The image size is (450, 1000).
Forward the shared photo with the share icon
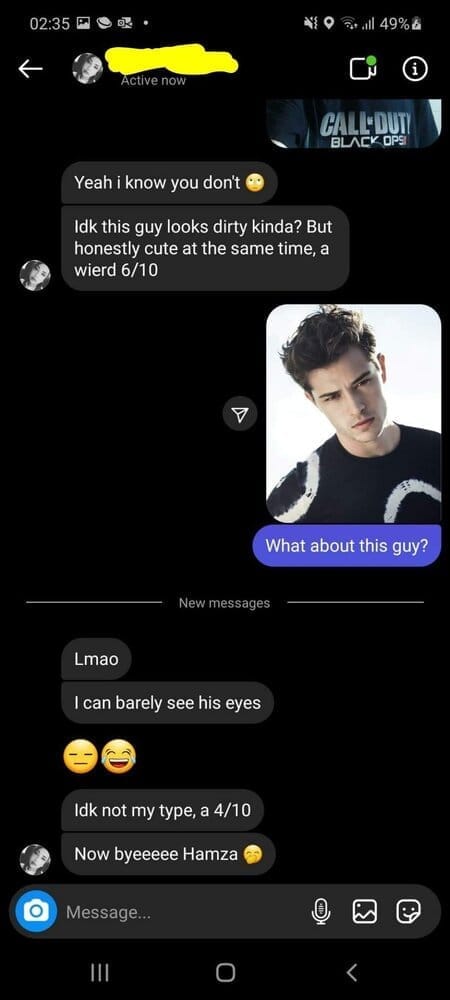(240, 415)
